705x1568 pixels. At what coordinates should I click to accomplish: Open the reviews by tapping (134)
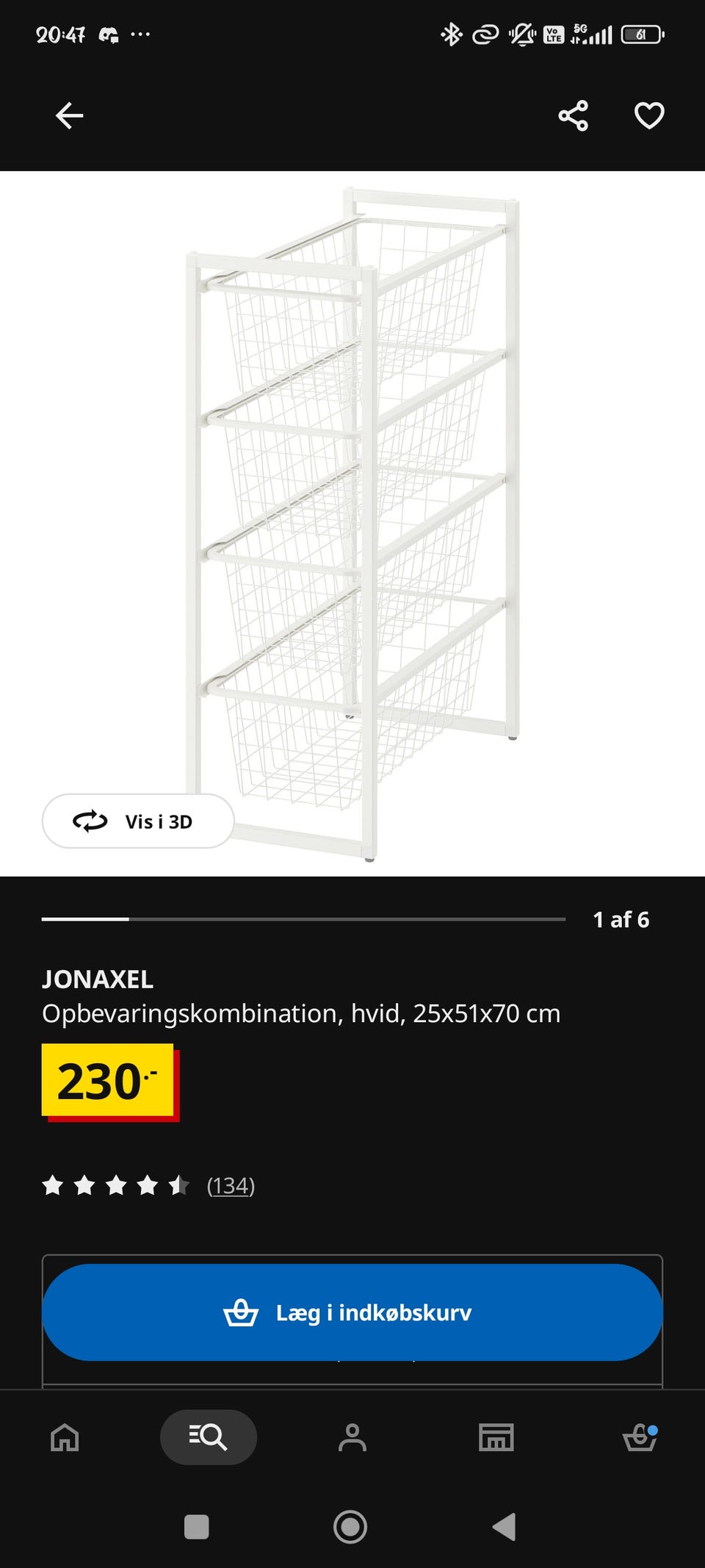point(230,1184)
